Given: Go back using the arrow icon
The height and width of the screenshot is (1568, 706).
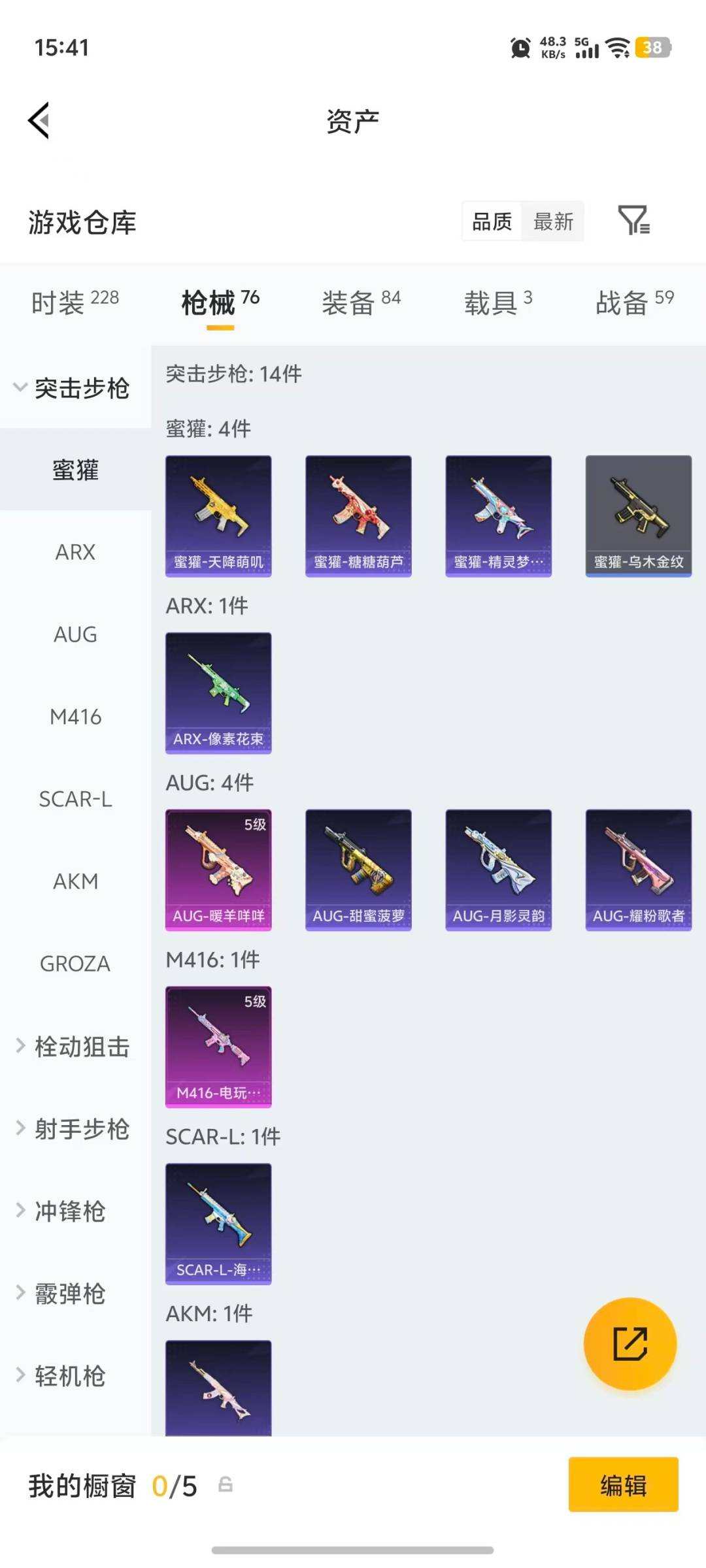Looking at the screenshot, I should coord(39,121).
